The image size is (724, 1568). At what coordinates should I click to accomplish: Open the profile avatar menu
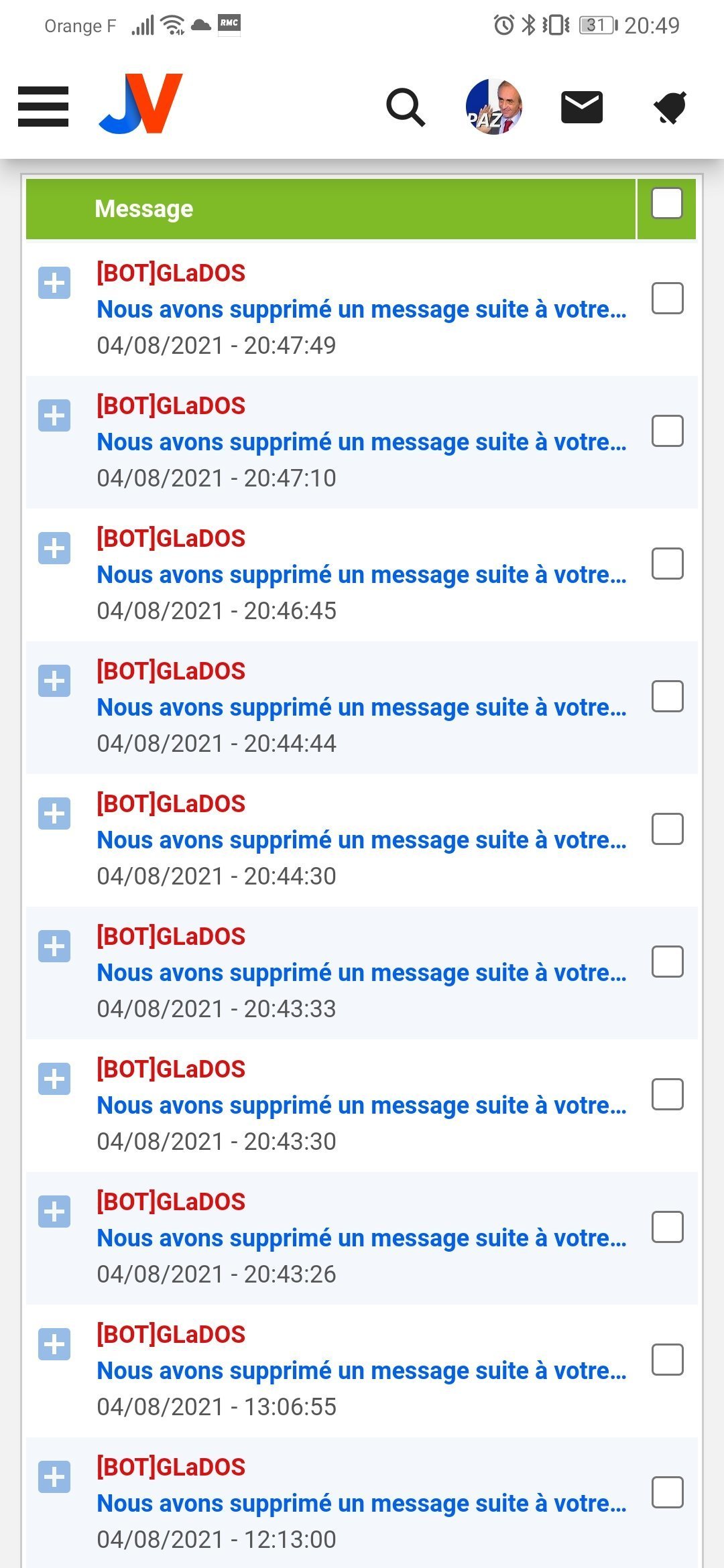pyautogui.click(x=494, y=107)
